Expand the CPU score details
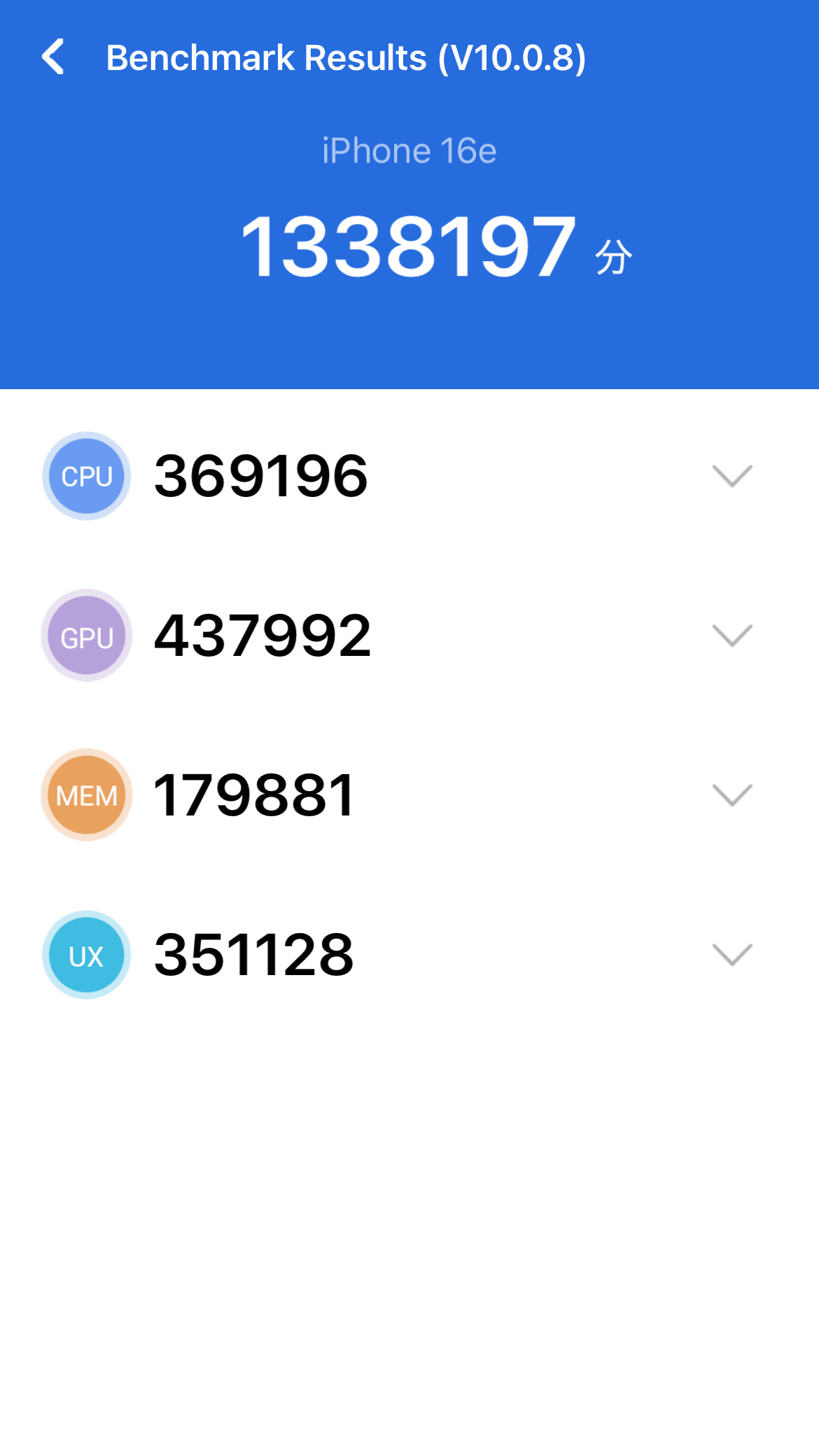 point(732,476)
